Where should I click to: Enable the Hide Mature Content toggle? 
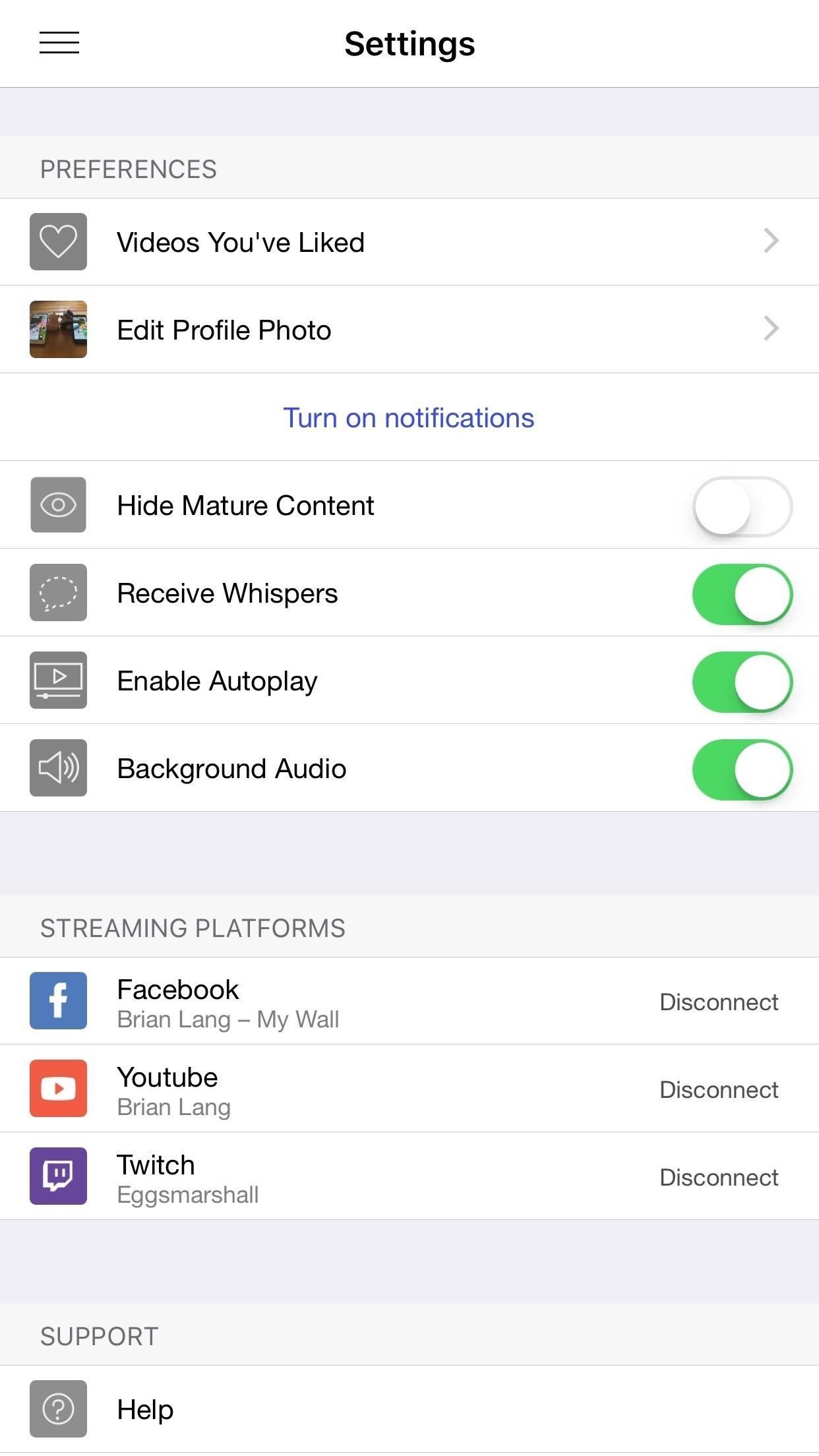click(x=743, y=504)
